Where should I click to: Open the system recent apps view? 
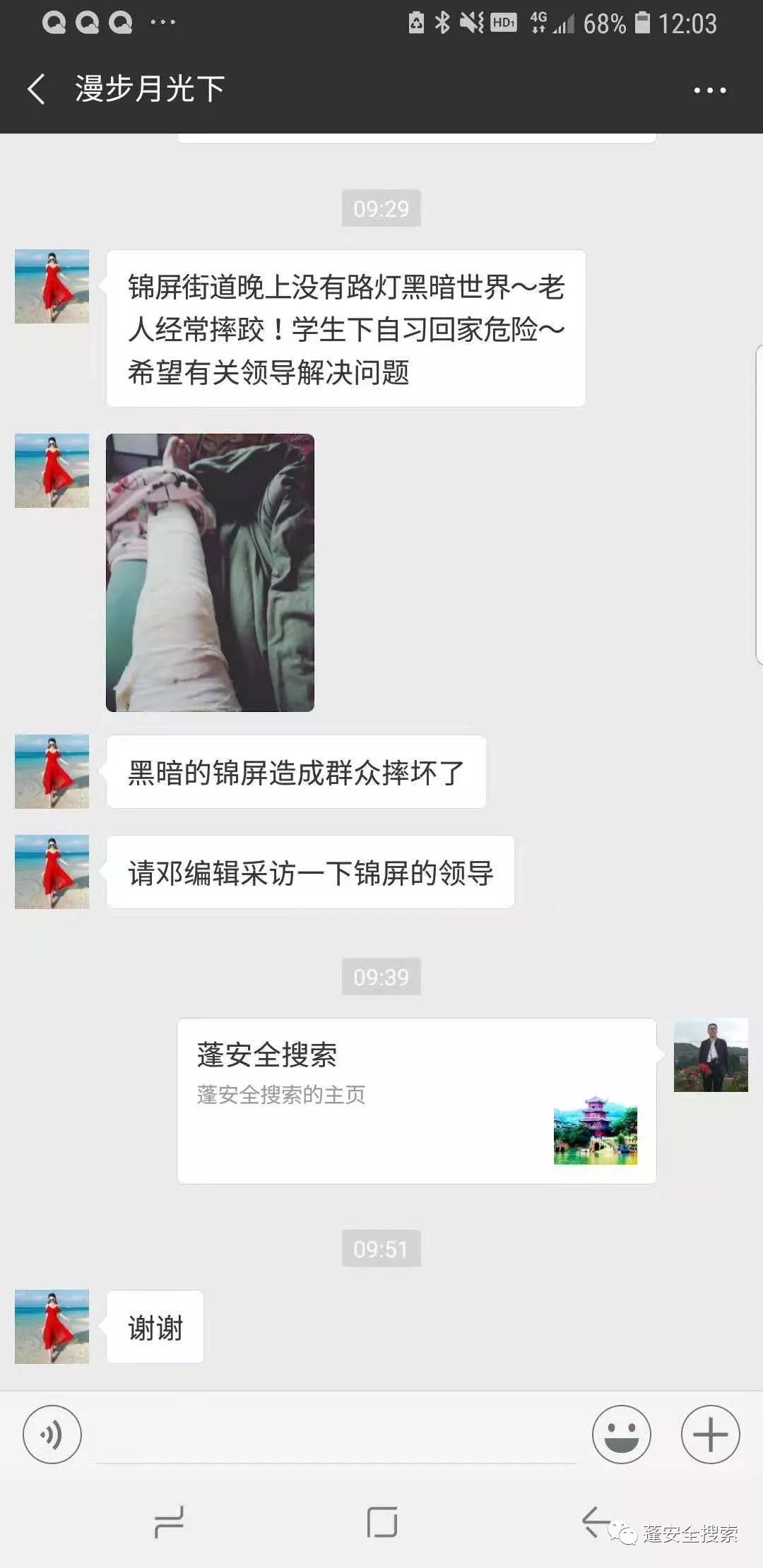169,1521
